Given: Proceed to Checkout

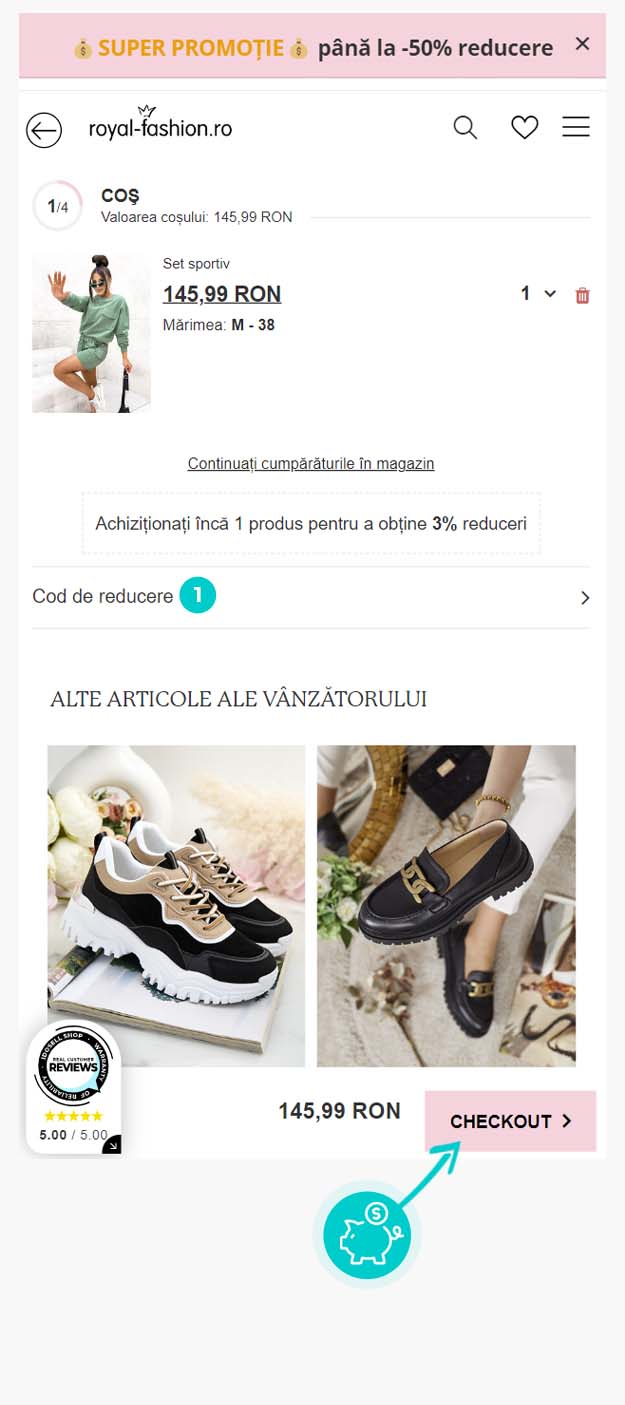Looking at the screenshot, I should click(510, 1121).
